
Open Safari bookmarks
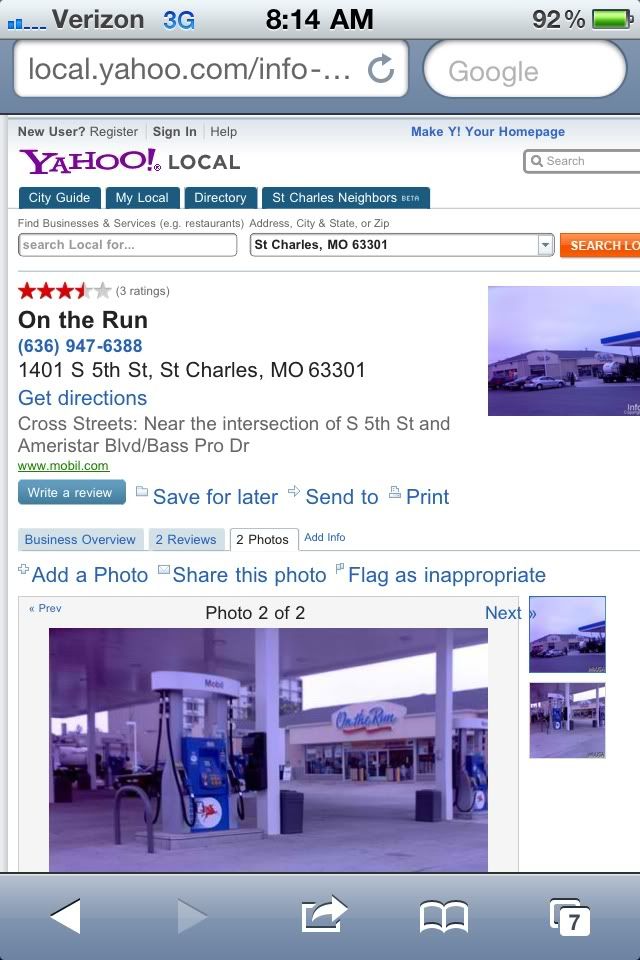tap(443, 915)
